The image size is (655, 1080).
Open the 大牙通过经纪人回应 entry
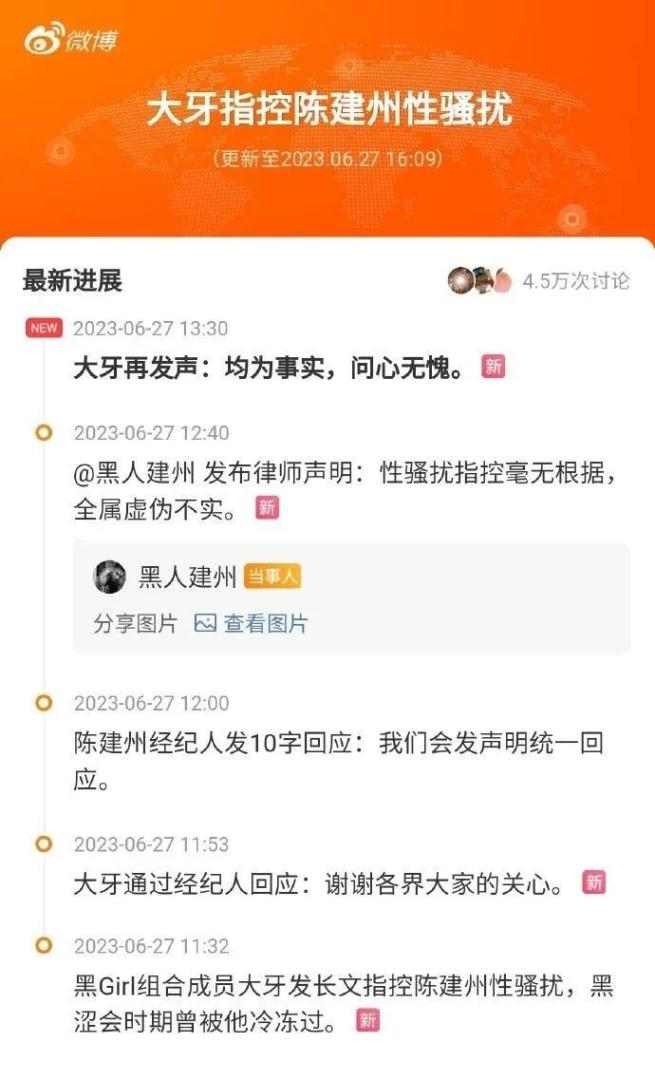(320, 883)
